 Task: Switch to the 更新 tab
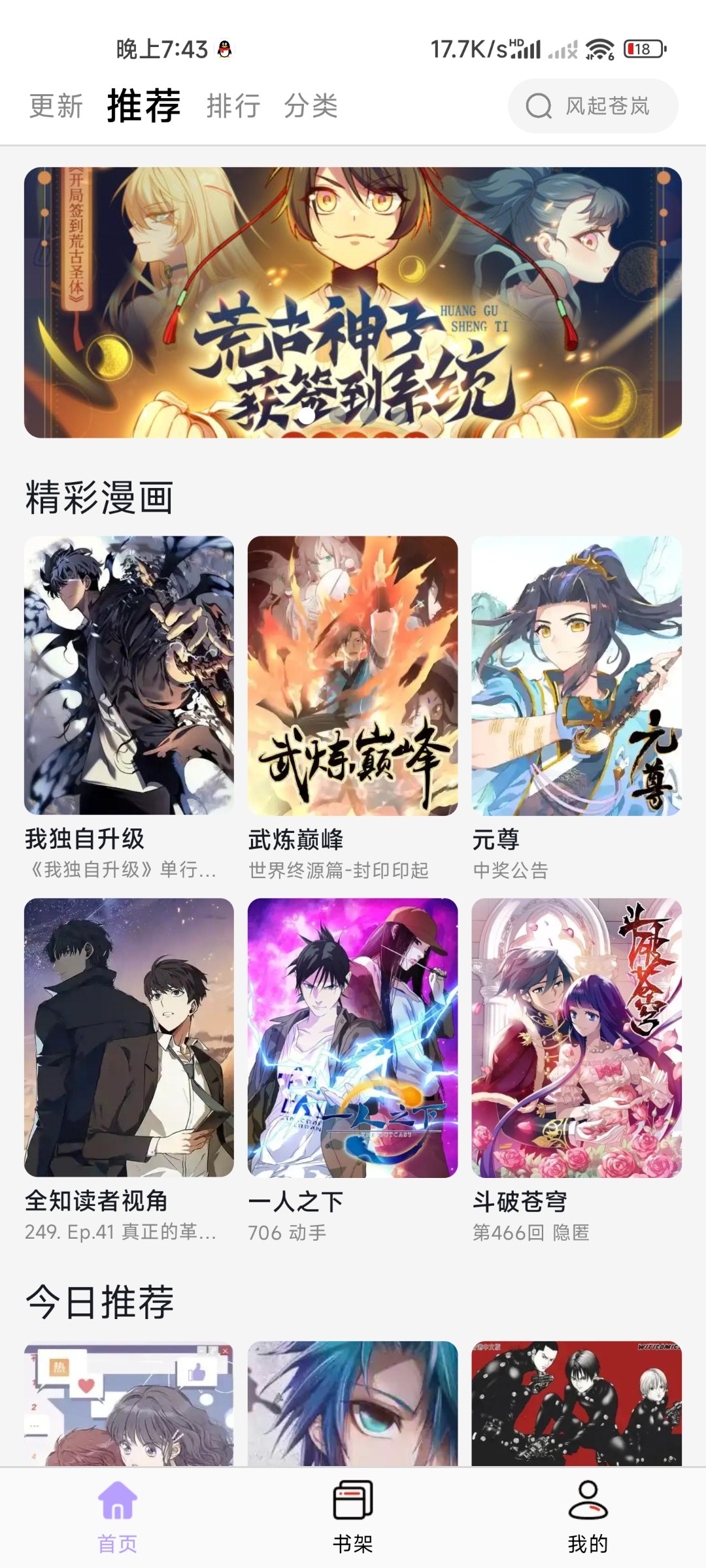coord(56,106)
